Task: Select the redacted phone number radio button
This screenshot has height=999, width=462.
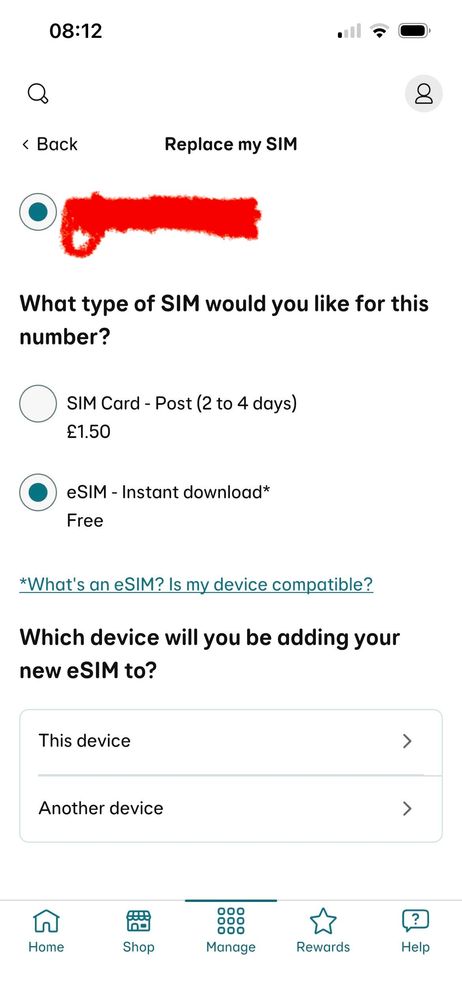Action: (38, 212)
